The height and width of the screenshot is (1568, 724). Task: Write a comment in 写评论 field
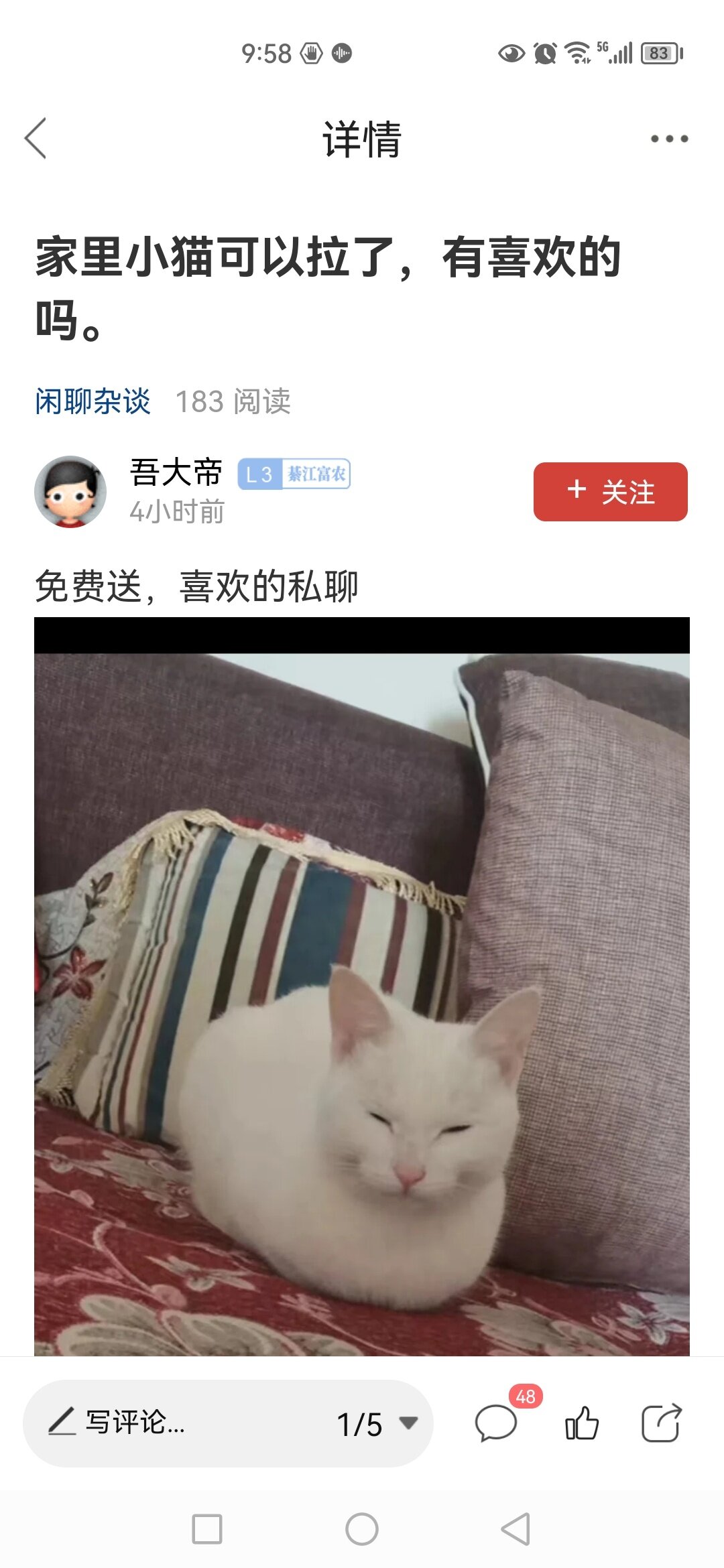[x=174, y=1422]
